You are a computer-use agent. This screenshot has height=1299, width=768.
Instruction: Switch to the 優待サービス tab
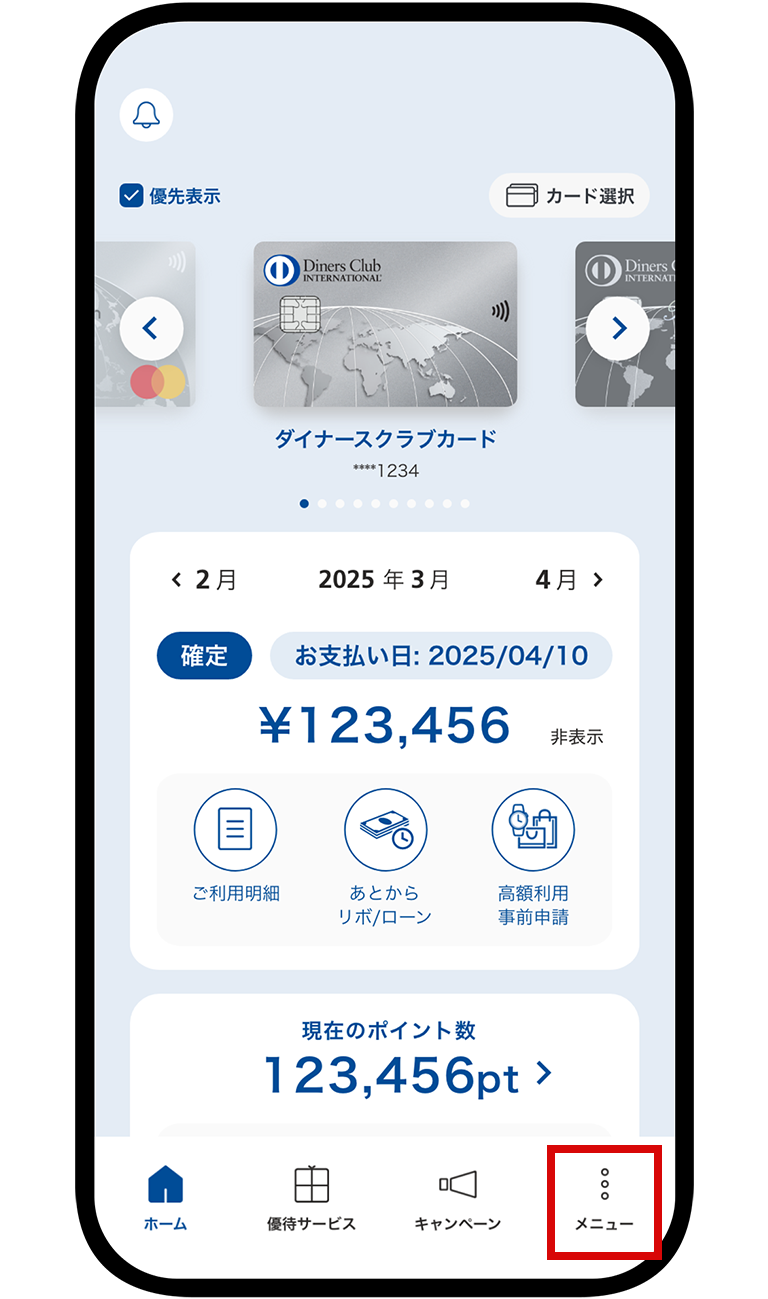(311, 1198)
